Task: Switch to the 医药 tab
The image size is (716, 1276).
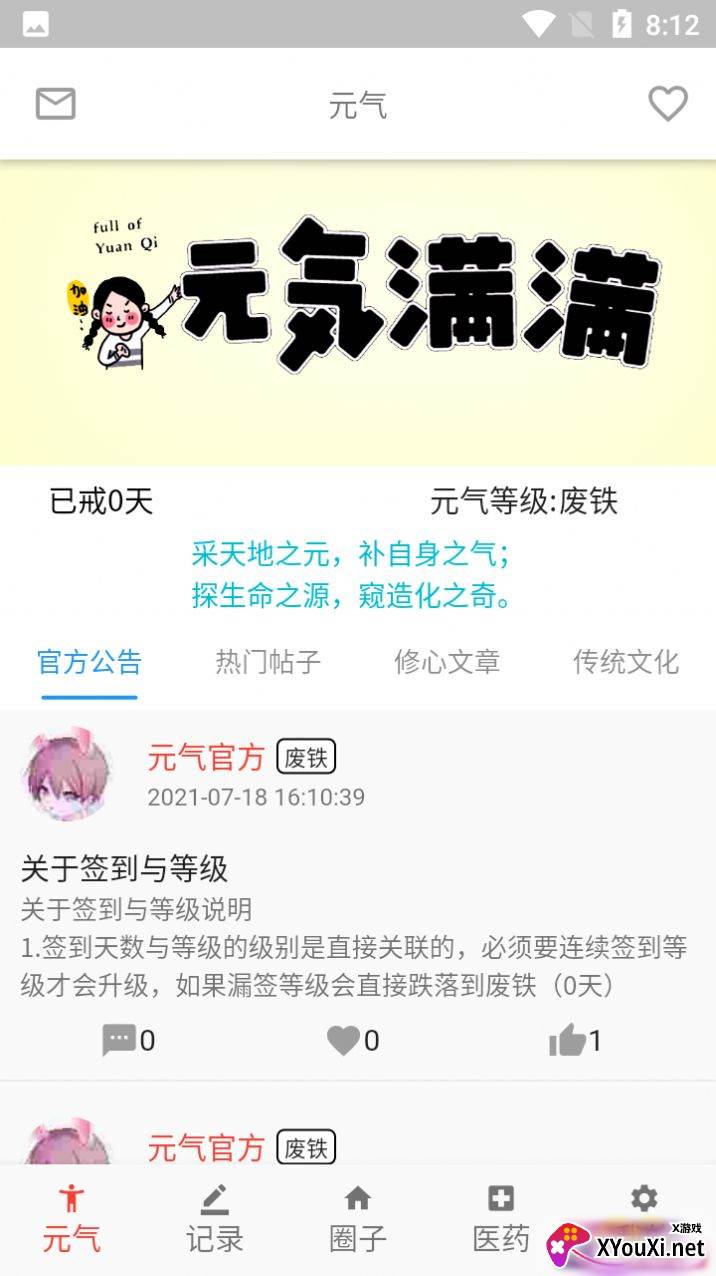Action: [x=501, y=1218]
